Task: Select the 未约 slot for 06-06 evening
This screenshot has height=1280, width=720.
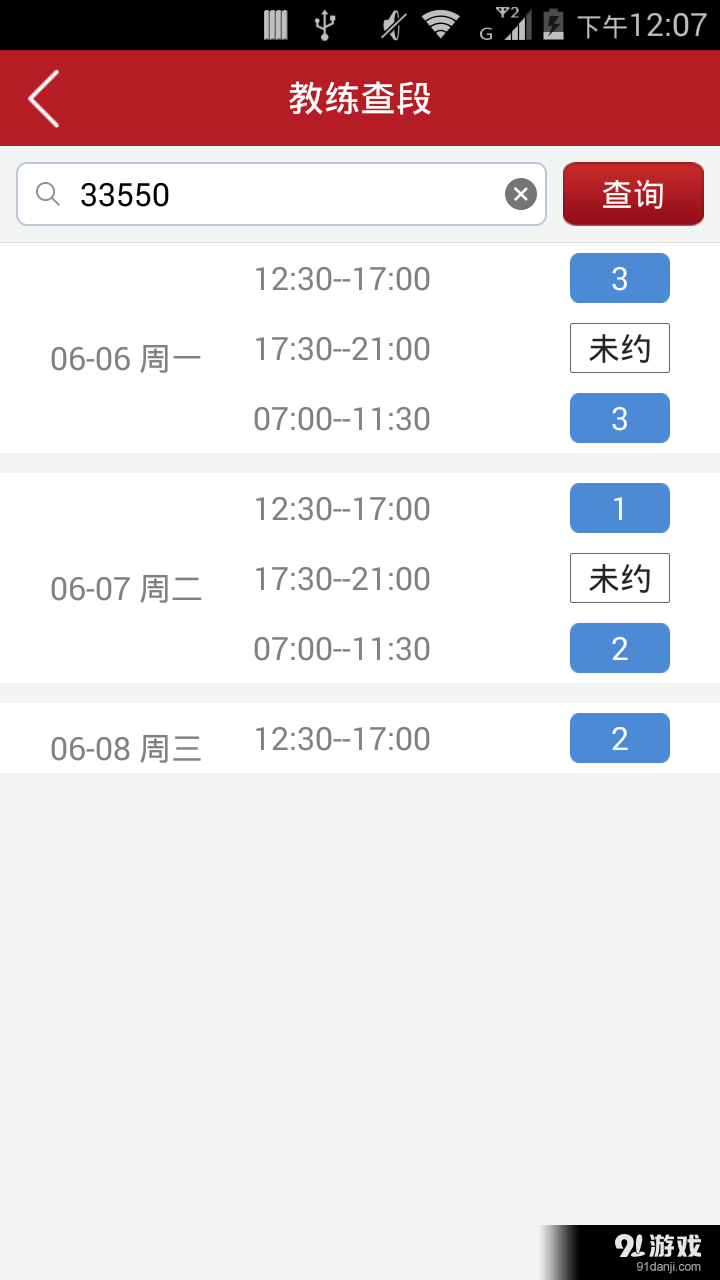Action: pyautogui.click(x=620, y=348)
